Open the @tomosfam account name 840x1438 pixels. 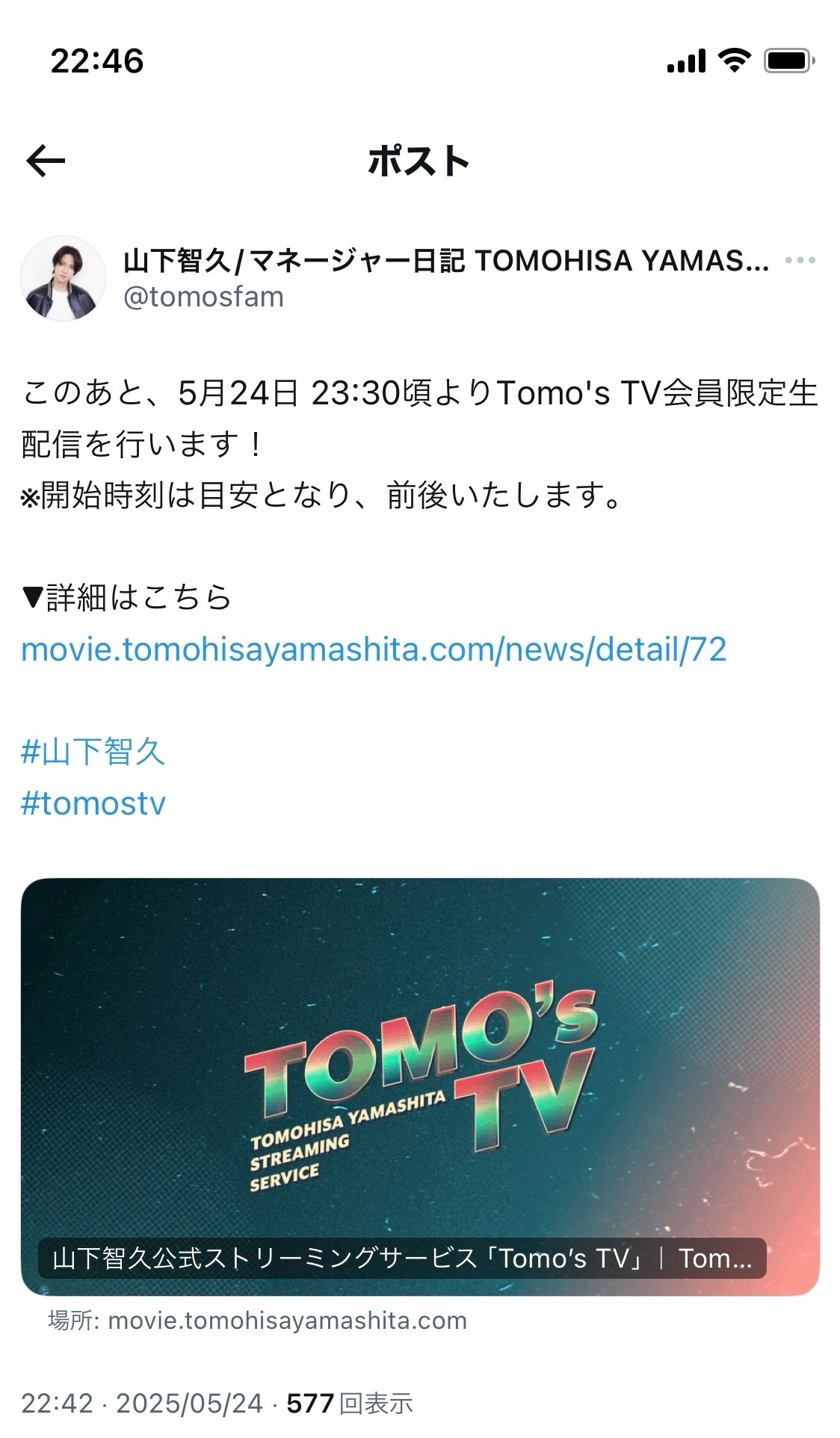pos(446,261)
